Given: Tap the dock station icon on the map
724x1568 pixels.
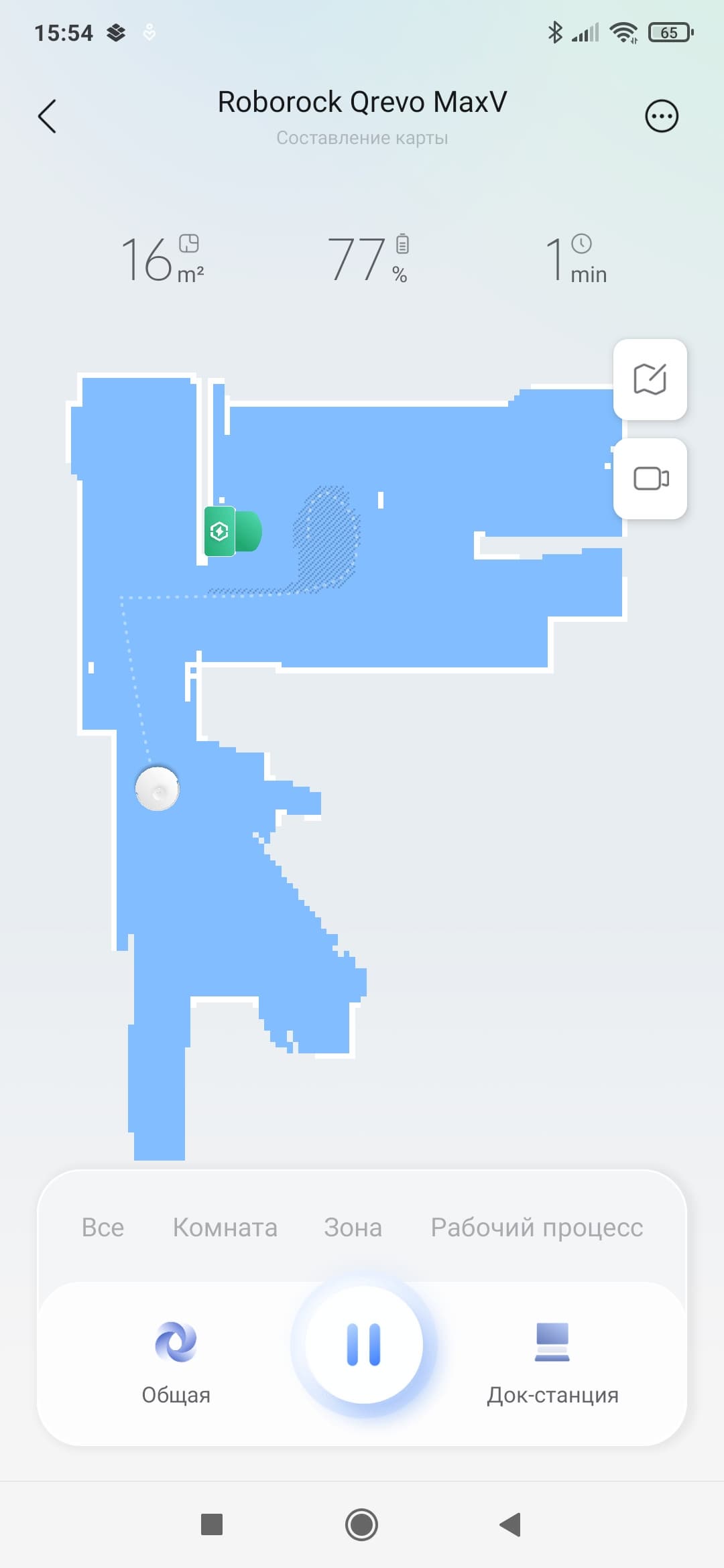Looking at the screenshot, I should [221, 531].
